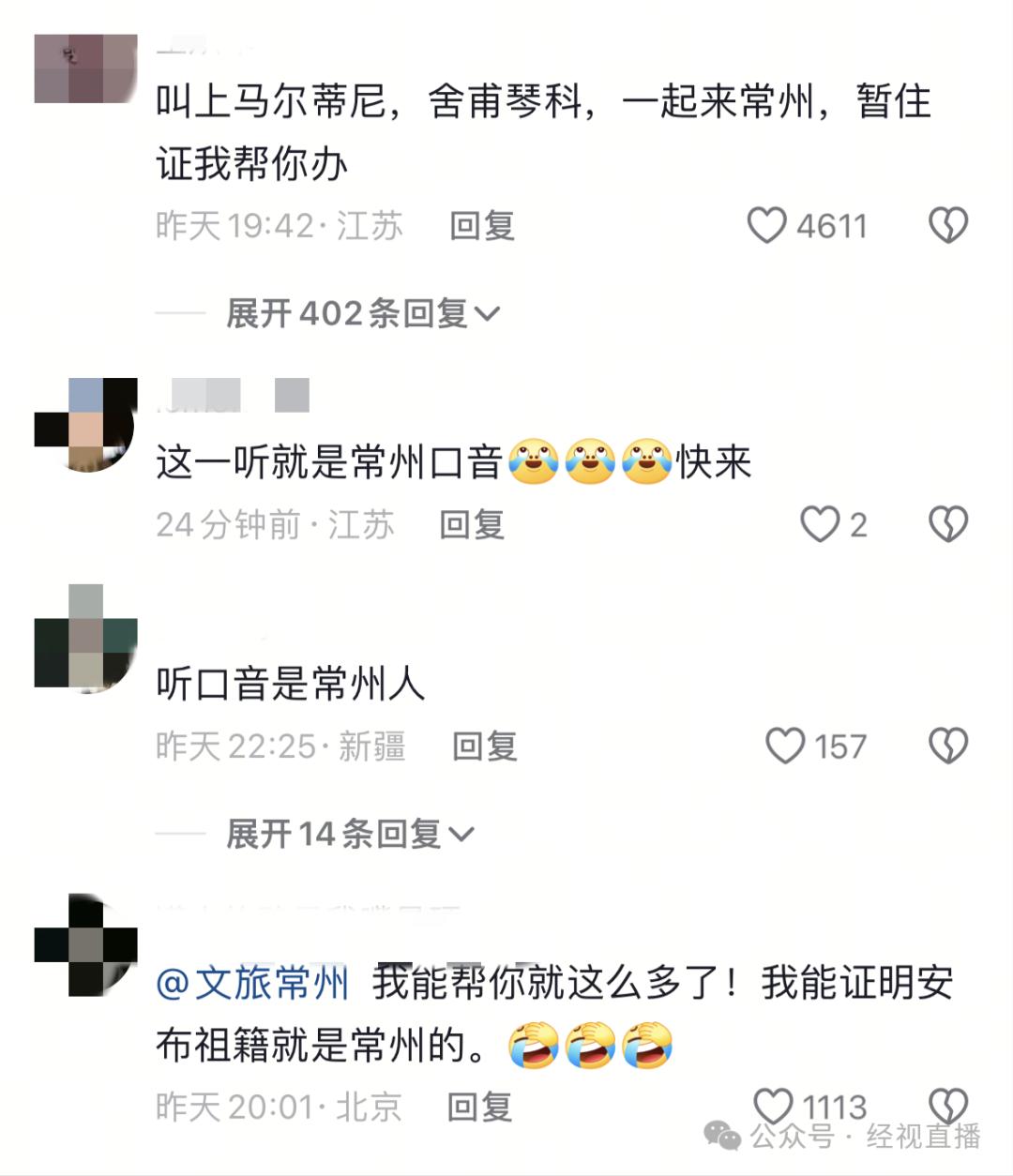Dislike the 听口音是常州人 comment
Viewport: 1013px width, 1176px height.
click(947, 746)
